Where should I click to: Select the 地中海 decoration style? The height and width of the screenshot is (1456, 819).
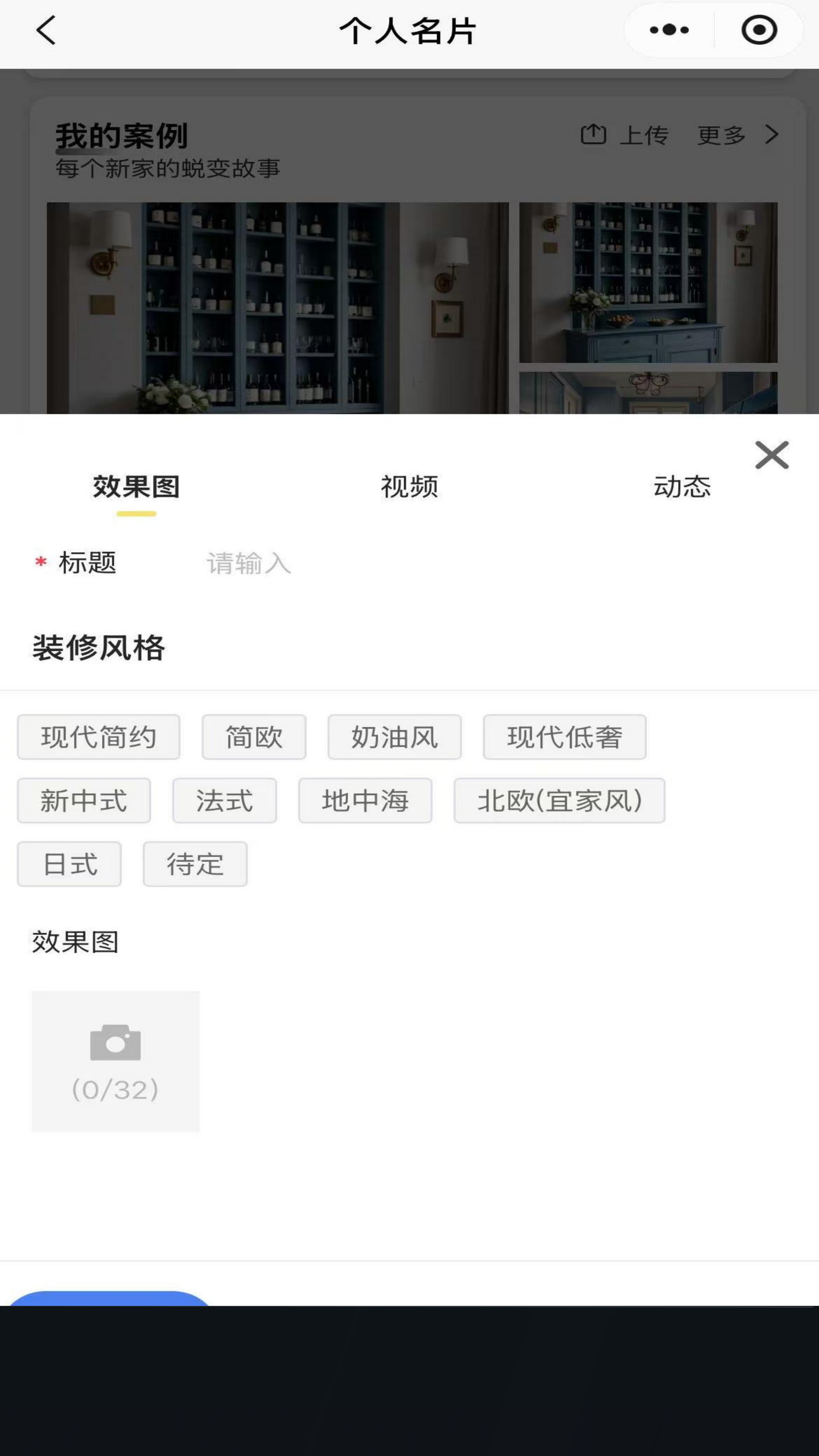coord(364,800)
